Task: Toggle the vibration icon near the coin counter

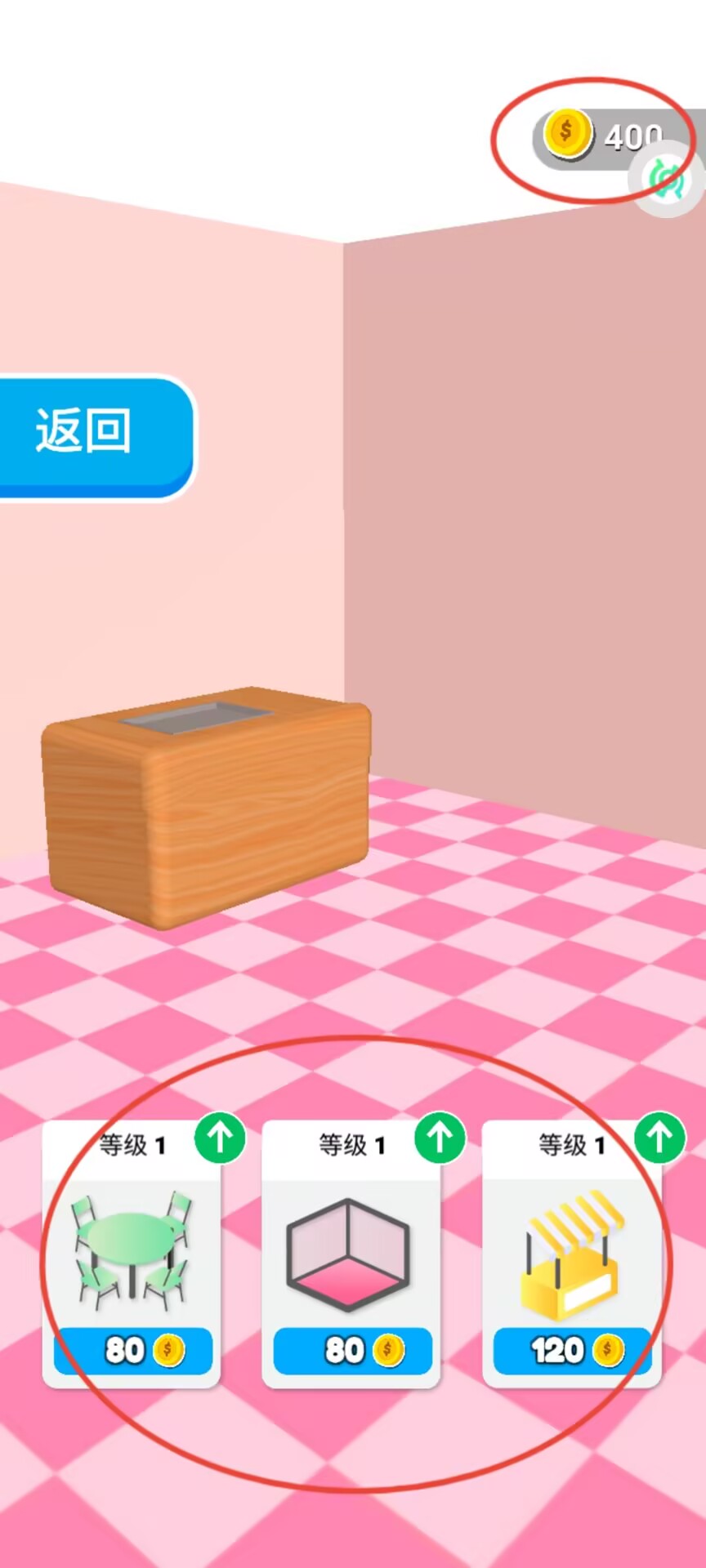Action: click(665, 176)
